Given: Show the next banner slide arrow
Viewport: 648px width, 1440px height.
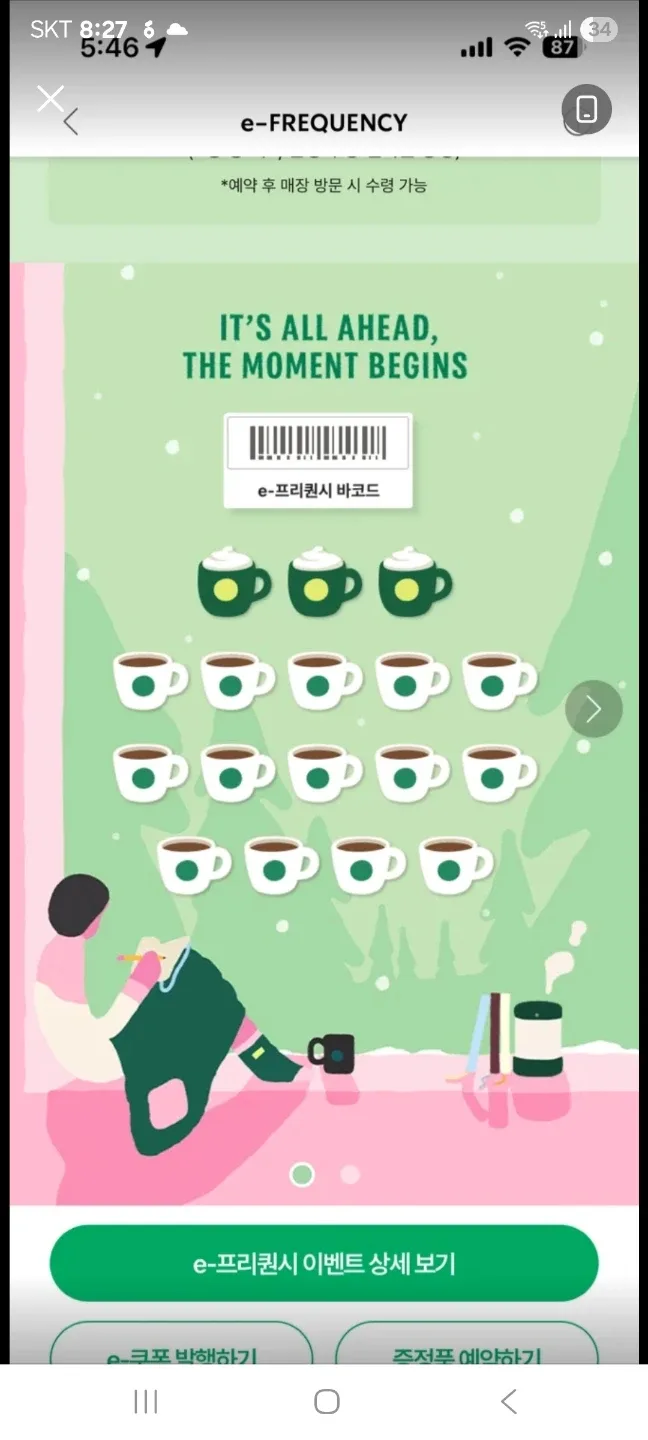Looking at the screenshot, I should [593, 709].
